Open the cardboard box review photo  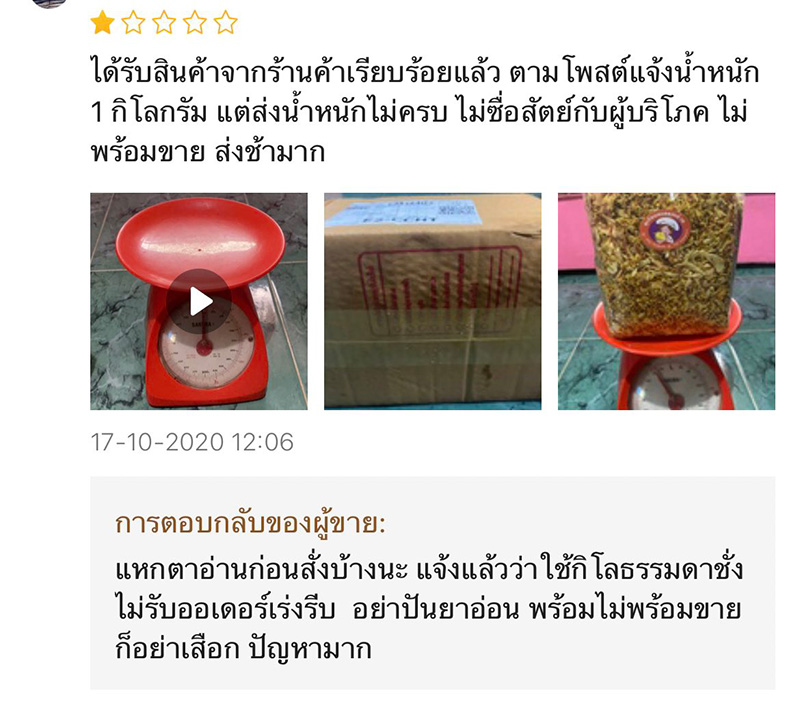432,301
